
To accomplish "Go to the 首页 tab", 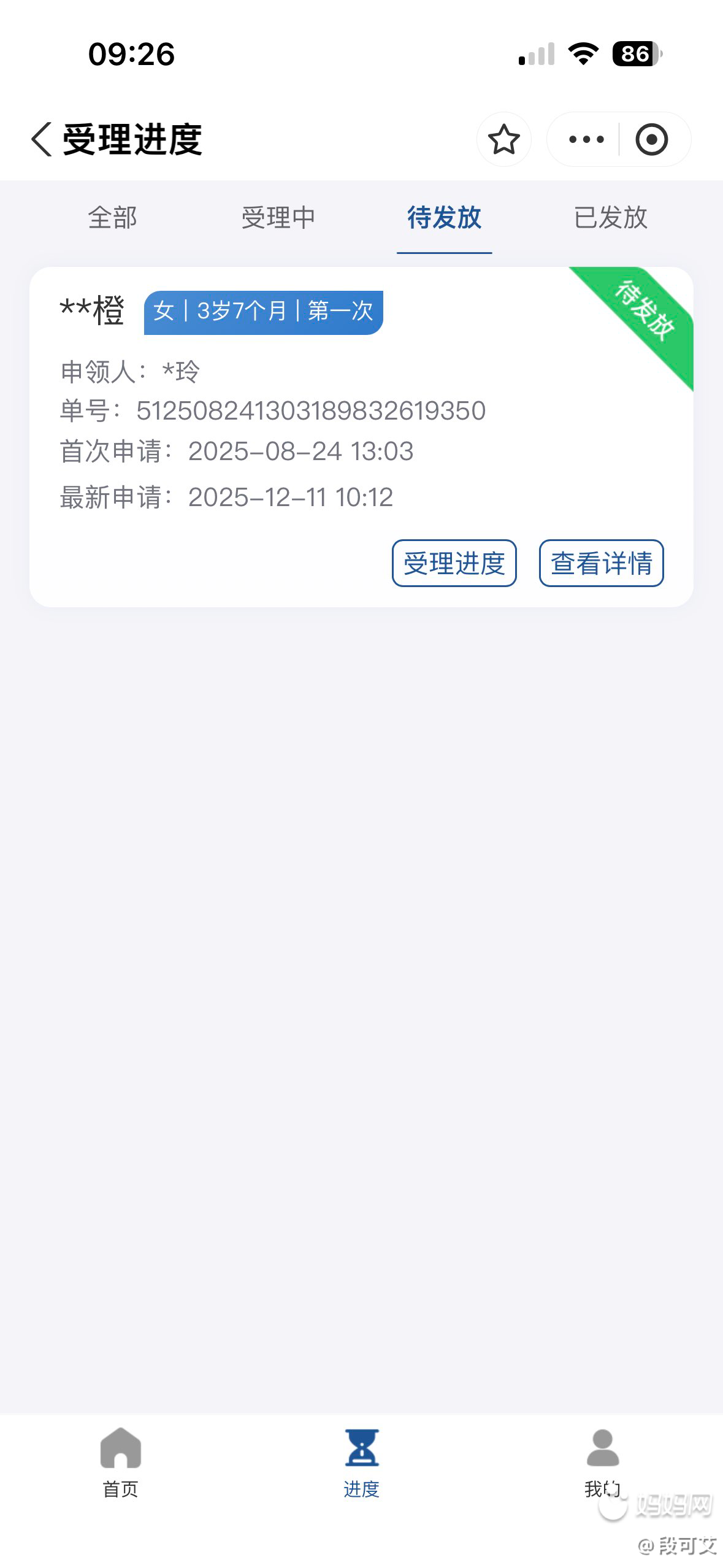I will (x=120, y=1463).
